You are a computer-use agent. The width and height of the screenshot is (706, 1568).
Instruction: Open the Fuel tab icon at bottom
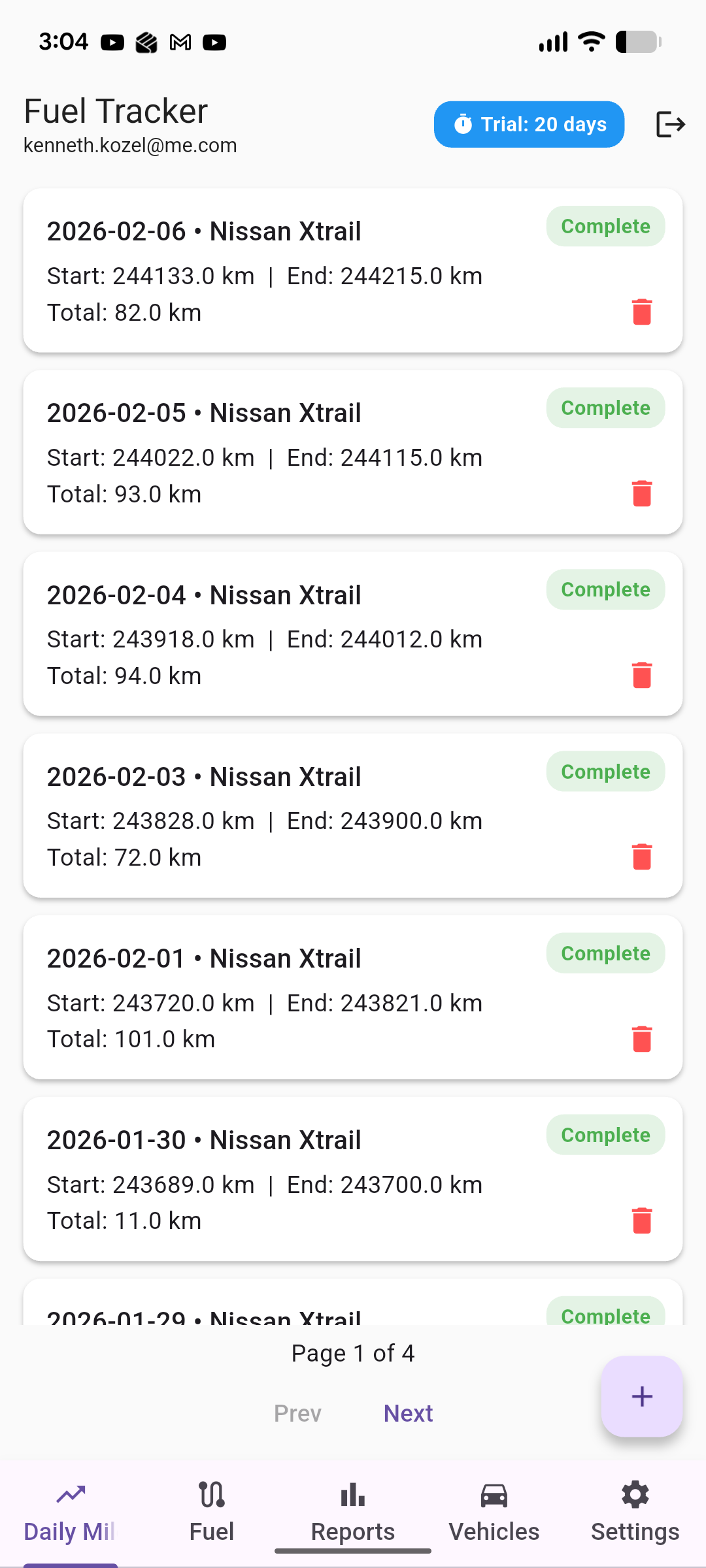click(x=210, y=1493)
